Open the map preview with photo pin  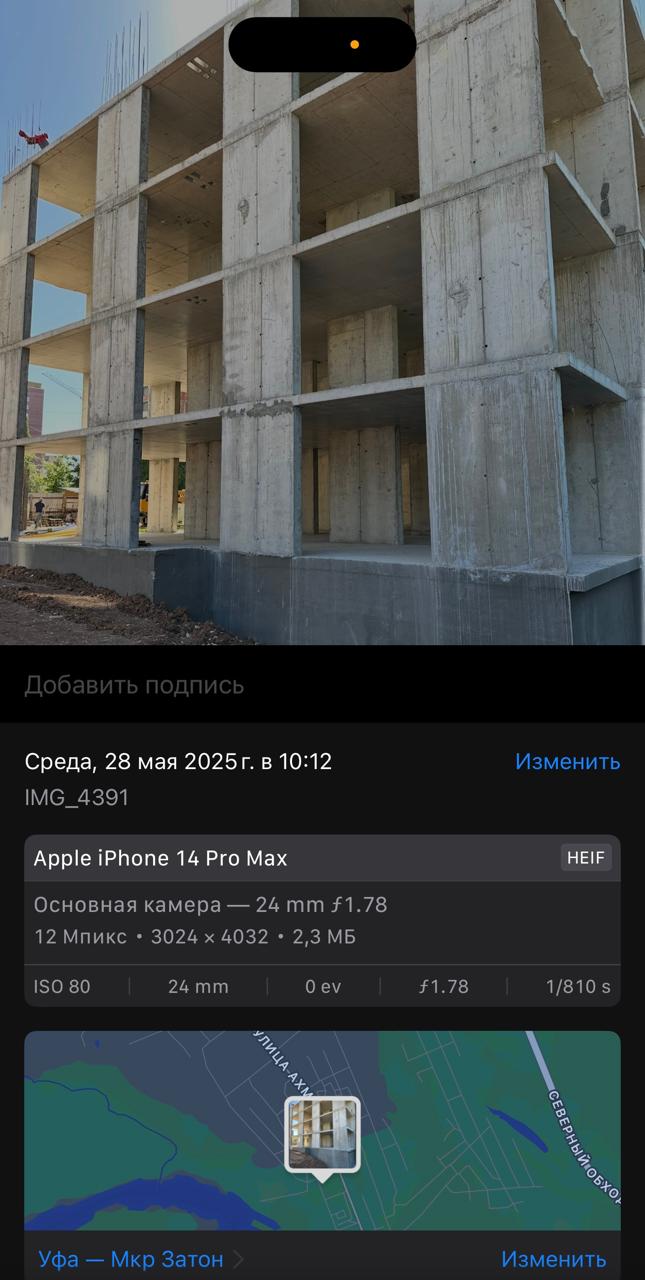click(322, 1130)
